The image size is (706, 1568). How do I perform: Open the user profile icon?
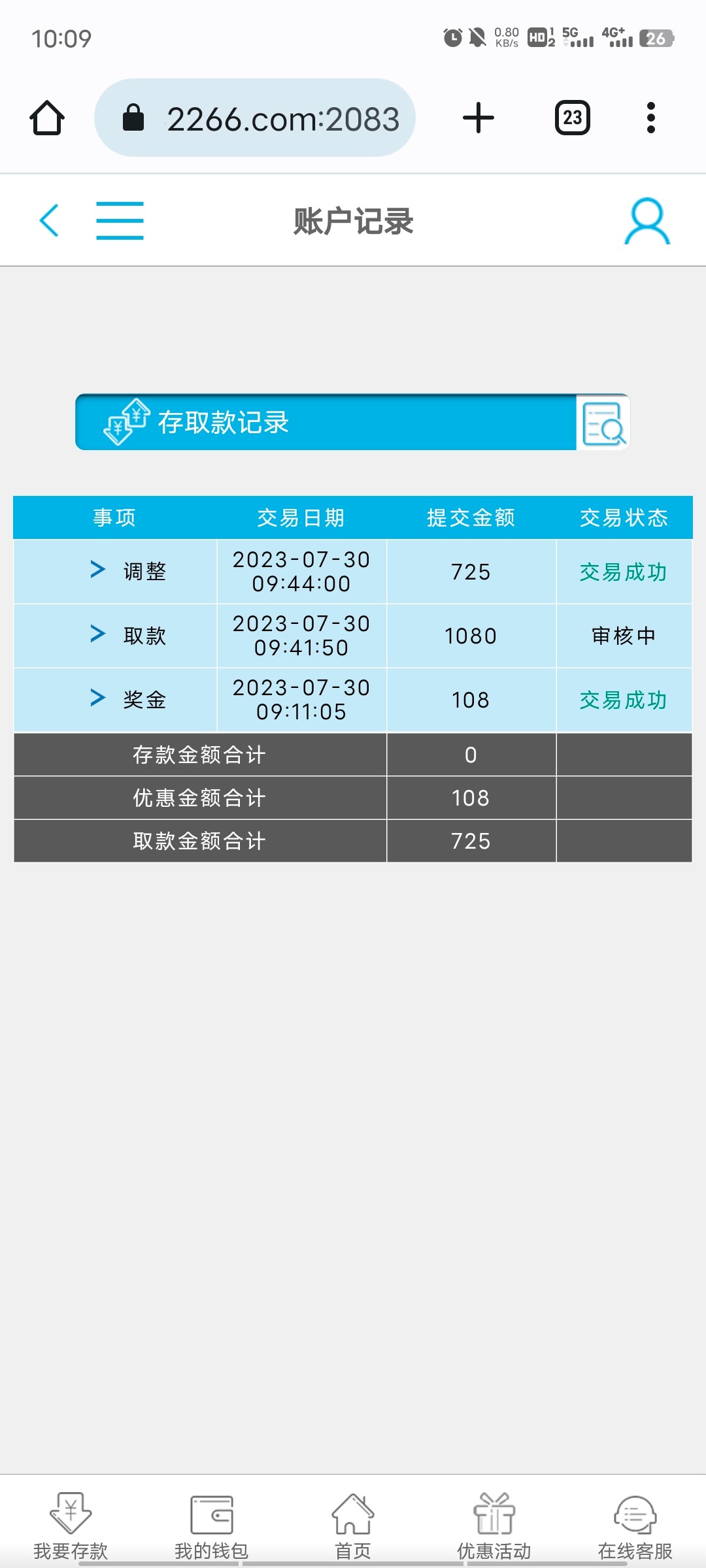(647, 221)
